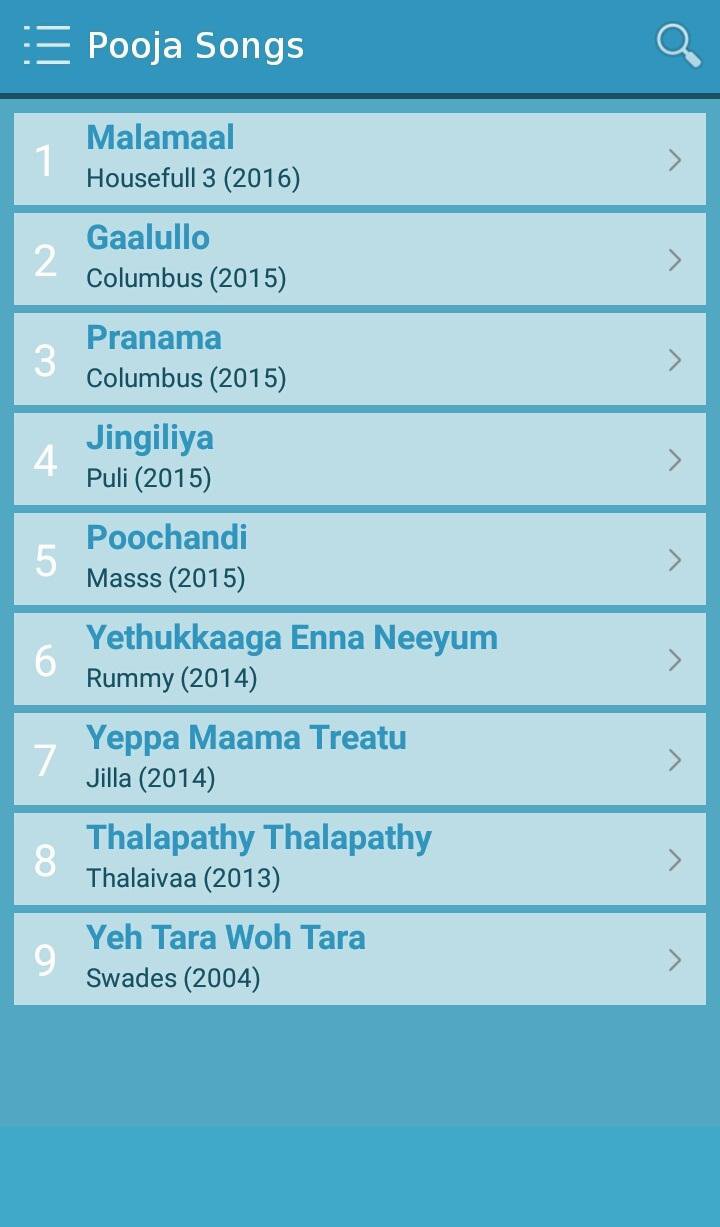Tap the Pooja Songs title text
The height and width of the screenshot is (1227, 720).
click(196, 44)
